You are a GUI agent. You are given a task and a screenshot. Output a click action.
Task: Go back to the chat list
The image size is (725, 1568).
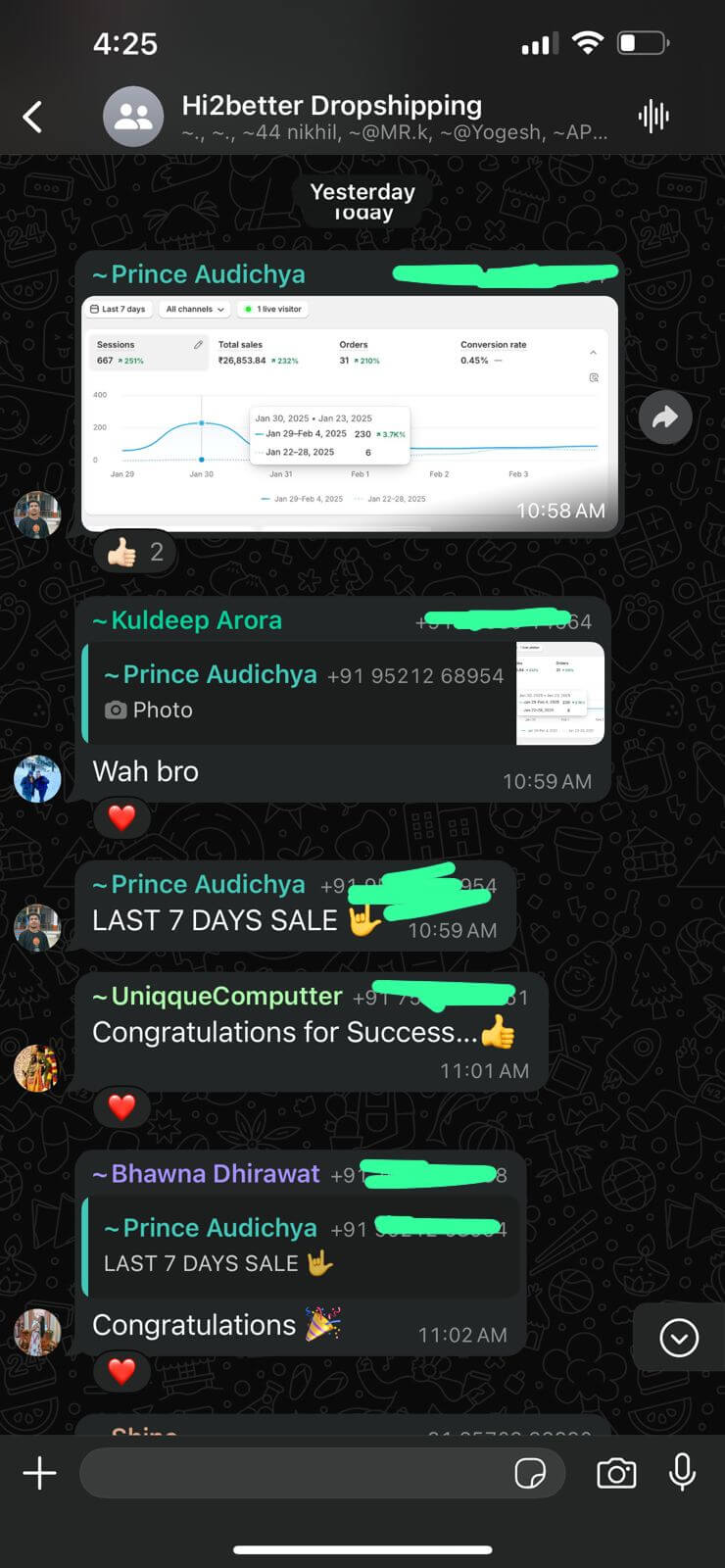pos(32,118)
